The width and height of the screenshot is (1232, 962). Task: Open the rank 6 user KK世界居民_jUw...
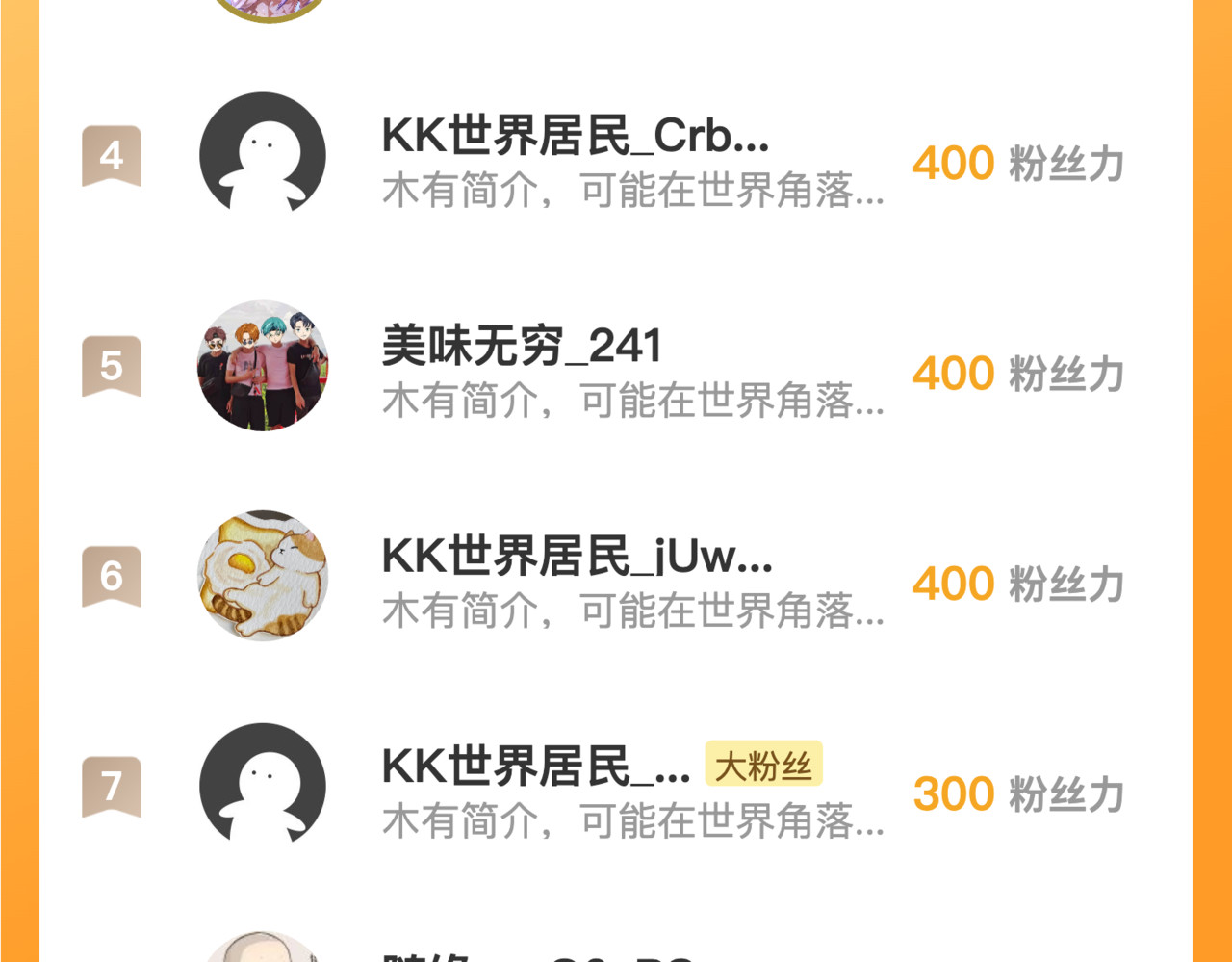point(577,557)
